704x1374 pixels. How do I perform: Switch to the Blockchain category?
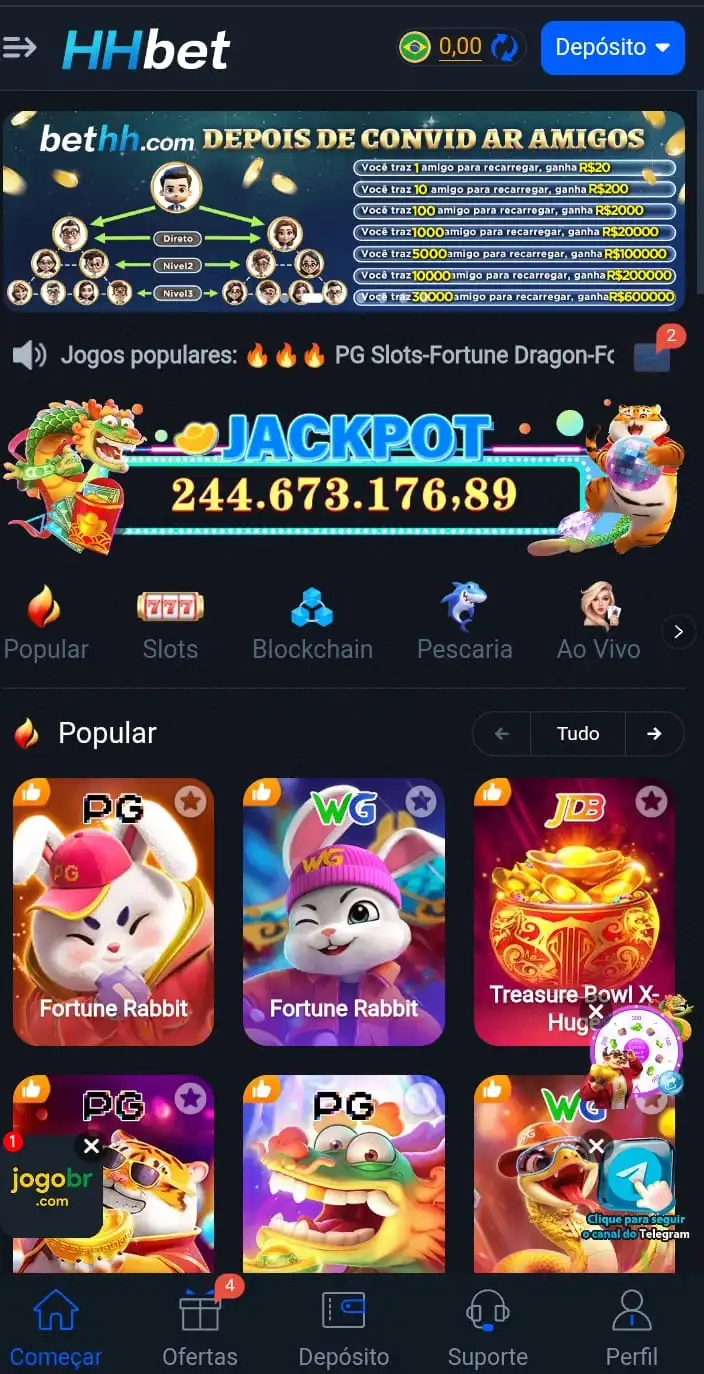click(x=312, y=624)
